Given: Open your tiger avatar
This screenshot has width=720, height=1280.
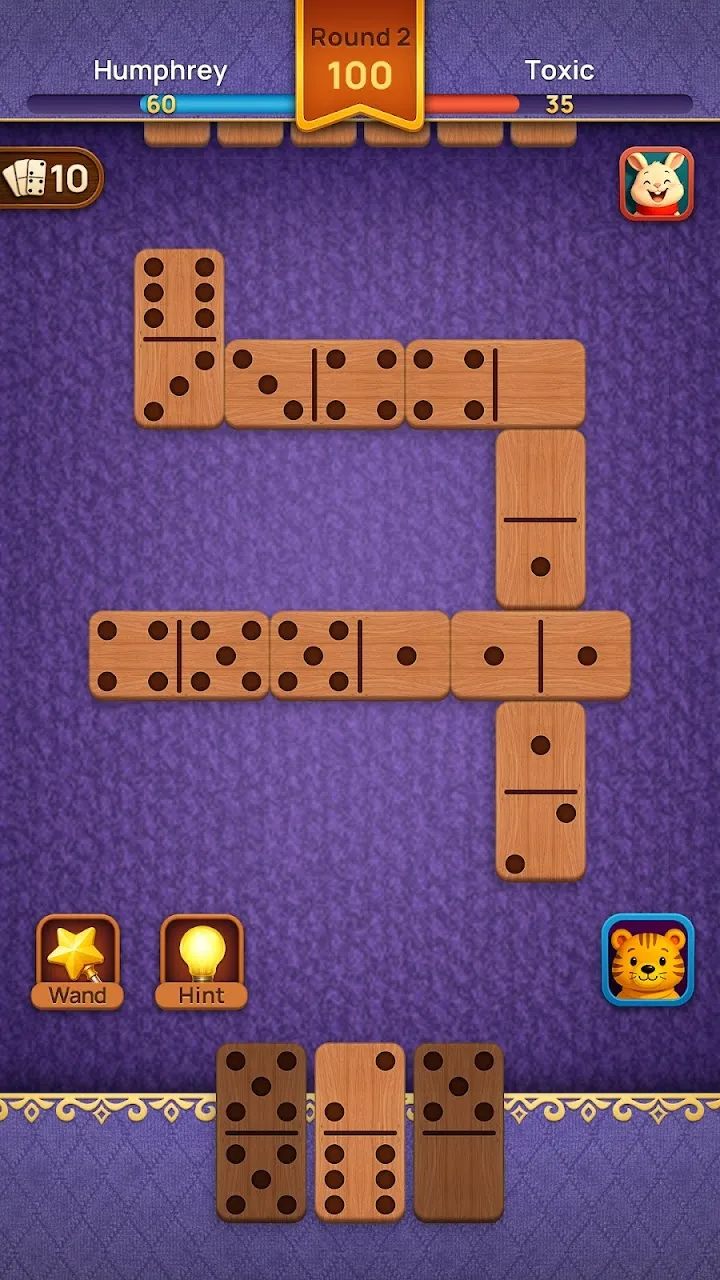Looking at the screenshot, I should (648, 960).
